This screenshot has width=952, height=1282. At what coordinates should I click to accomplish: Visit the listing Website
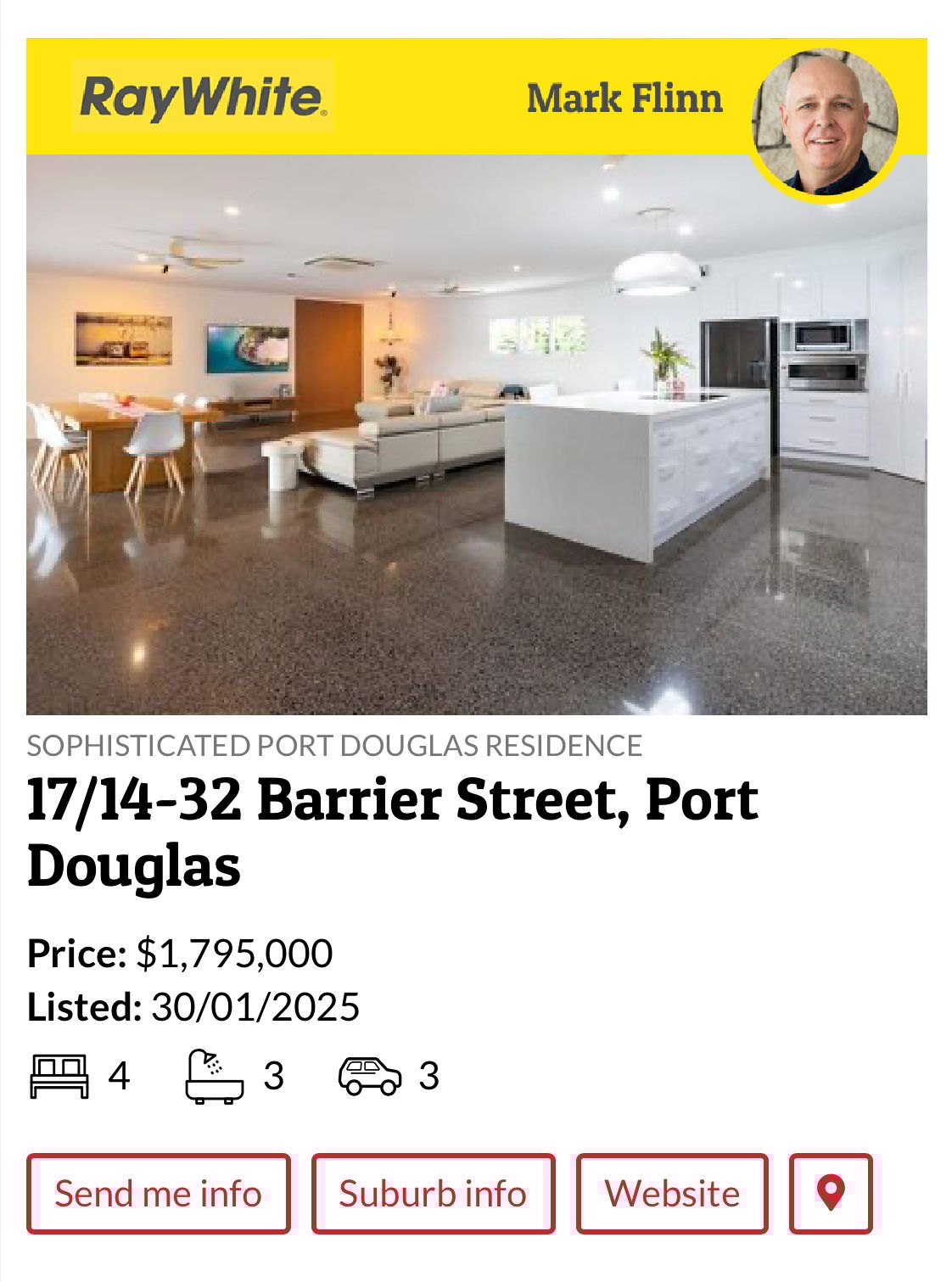672,1193
